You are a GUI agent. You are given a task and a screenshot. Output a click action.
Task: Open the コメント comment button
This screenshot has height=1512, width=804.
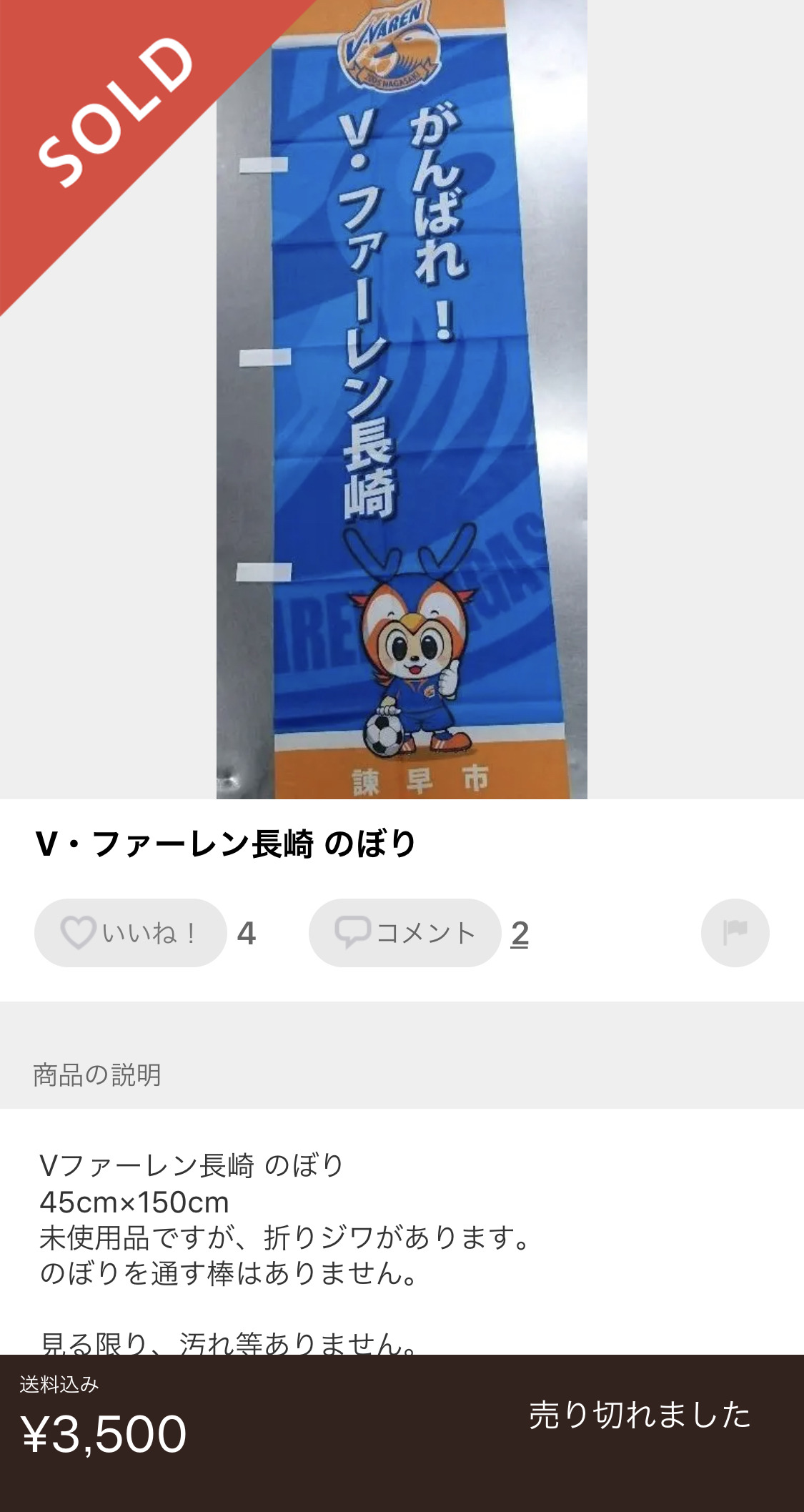(x=405, y=933)
